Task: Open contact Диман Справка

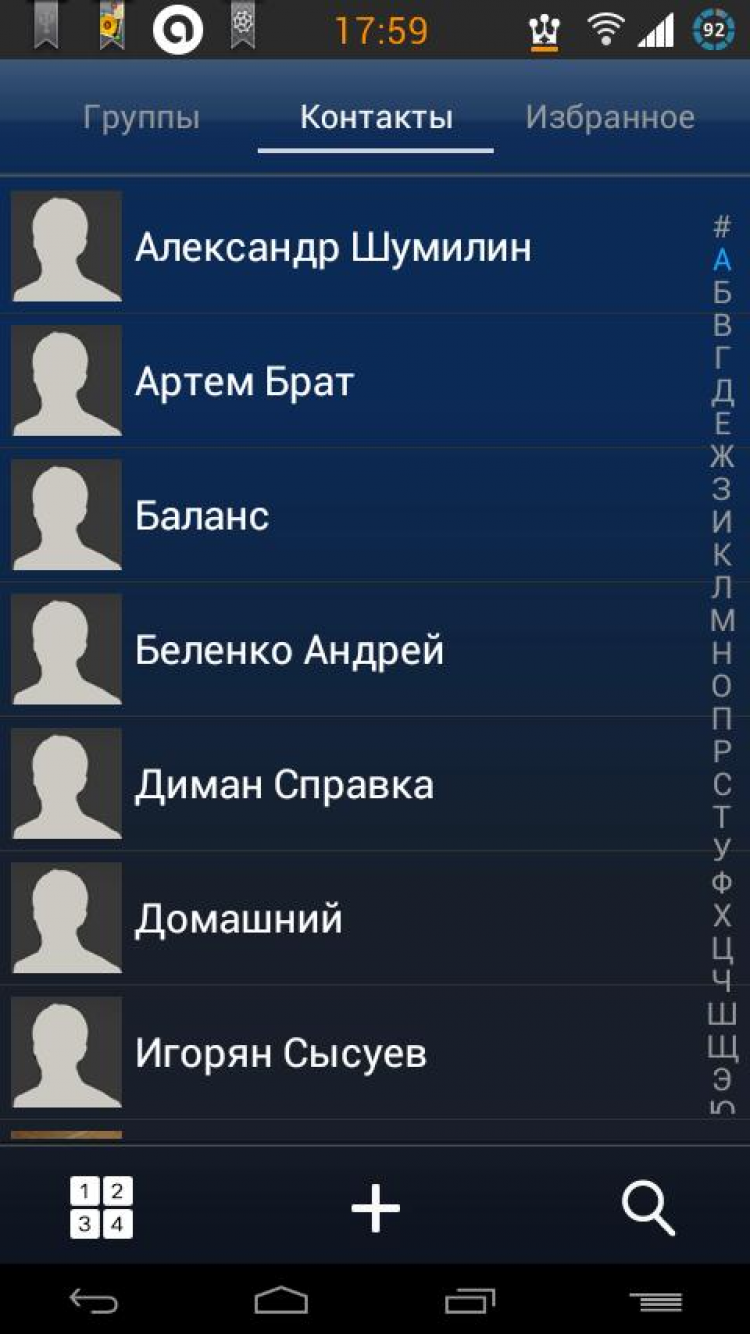Action: [284, 785]
